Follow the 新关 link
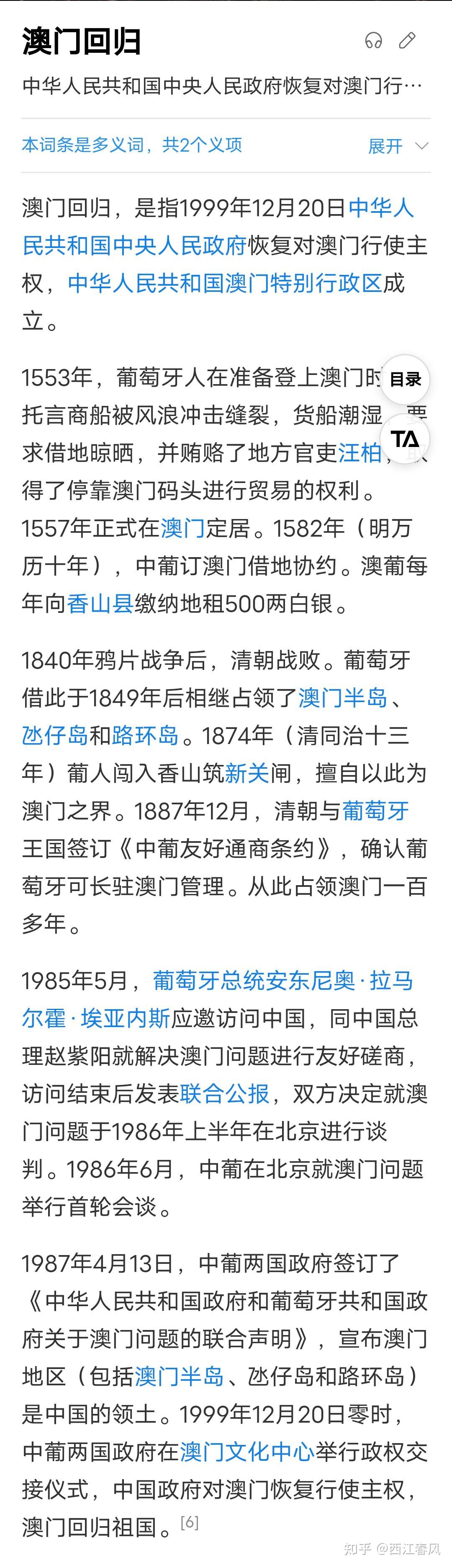This screenshot has width=452, height=1568. tap(247, 773)
